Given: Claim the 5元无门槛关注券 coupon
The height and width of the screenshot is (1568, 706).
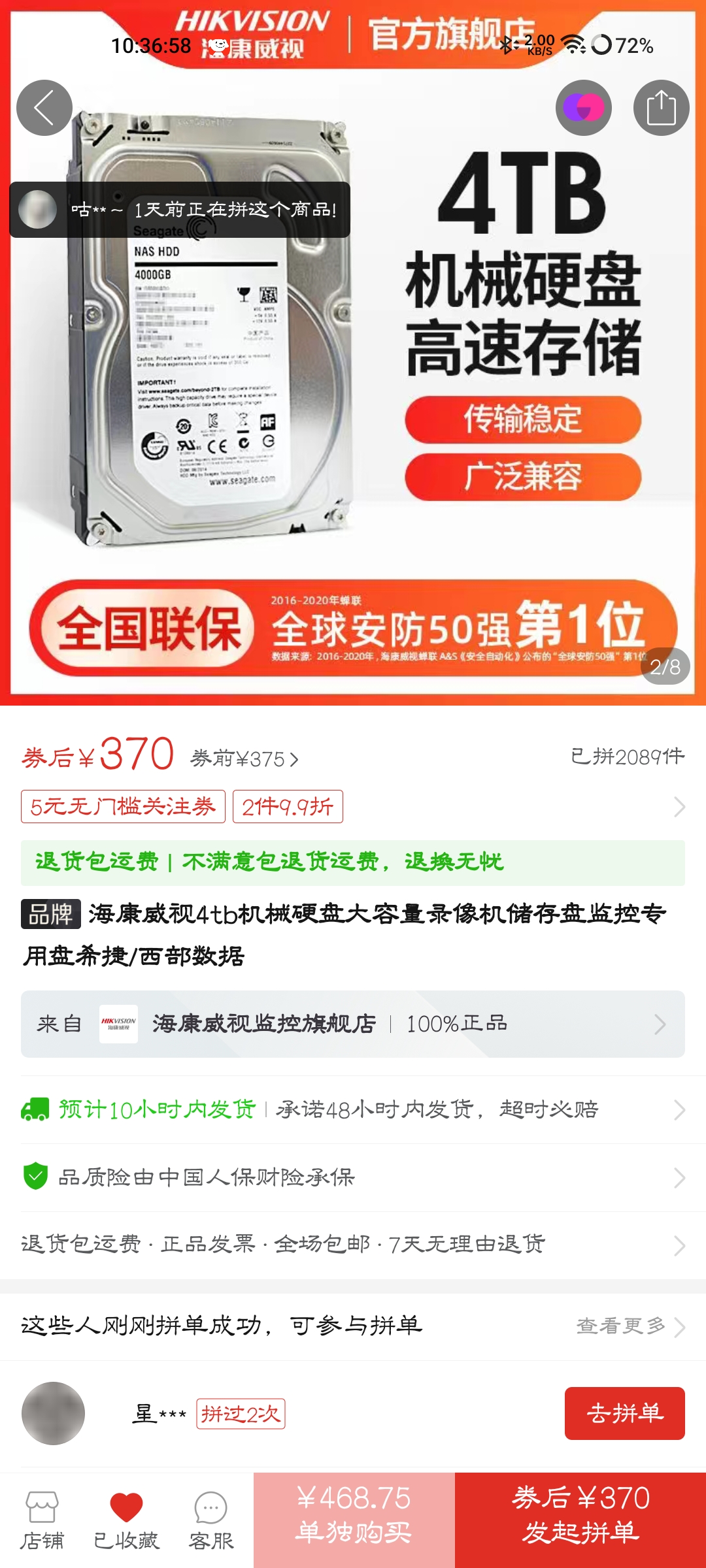Looking at the screenshot, I should tap(123, 806).
